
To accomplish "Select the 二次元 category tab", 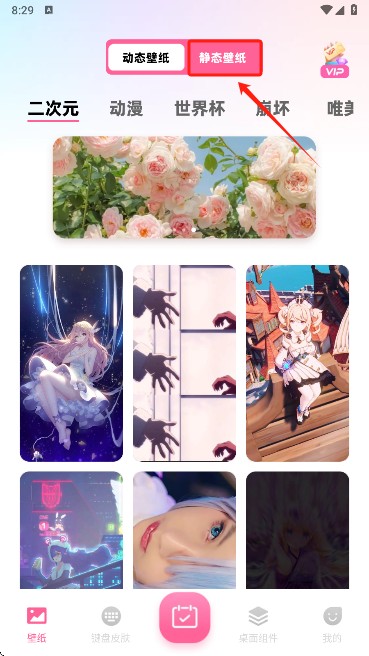I will point(53,109).
